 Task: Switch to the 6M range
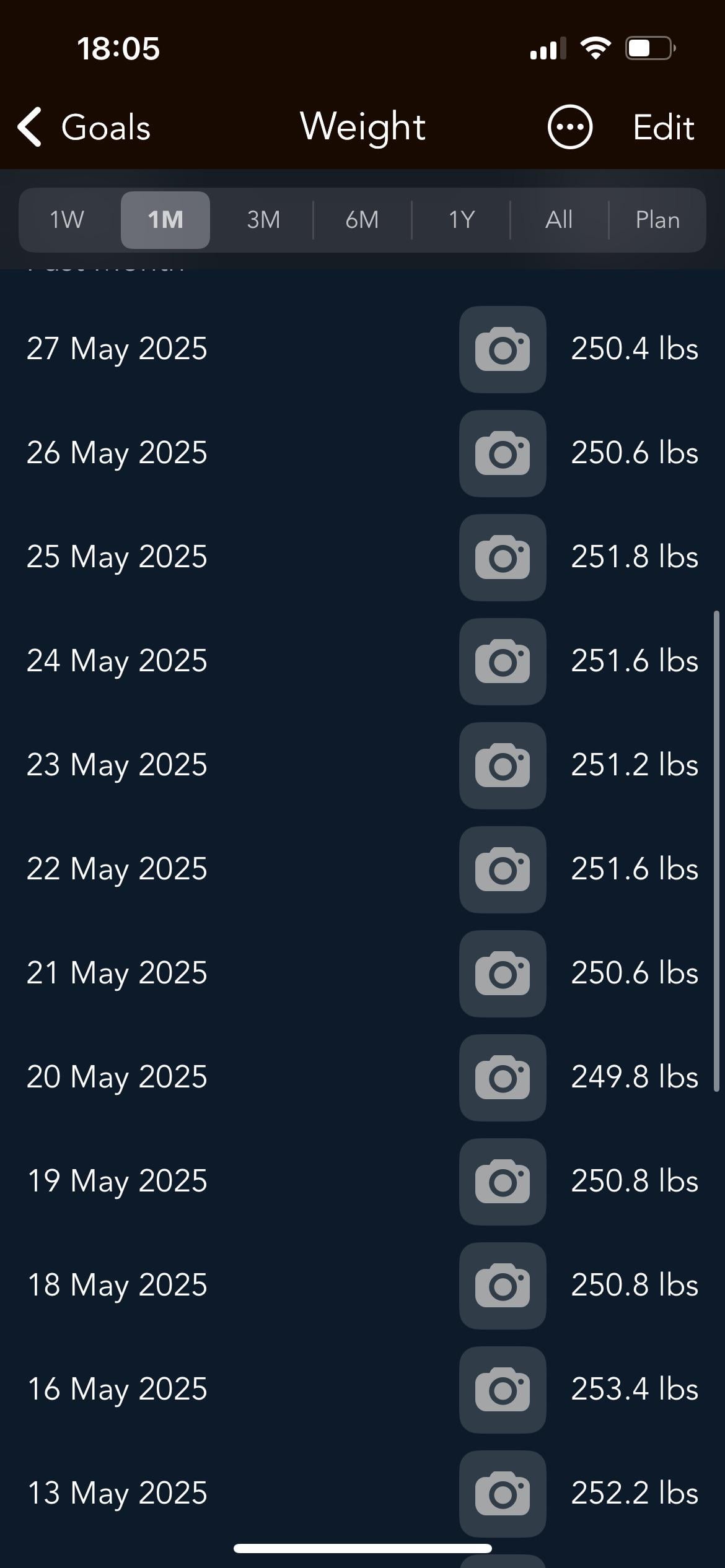click(x=362, y=220)
